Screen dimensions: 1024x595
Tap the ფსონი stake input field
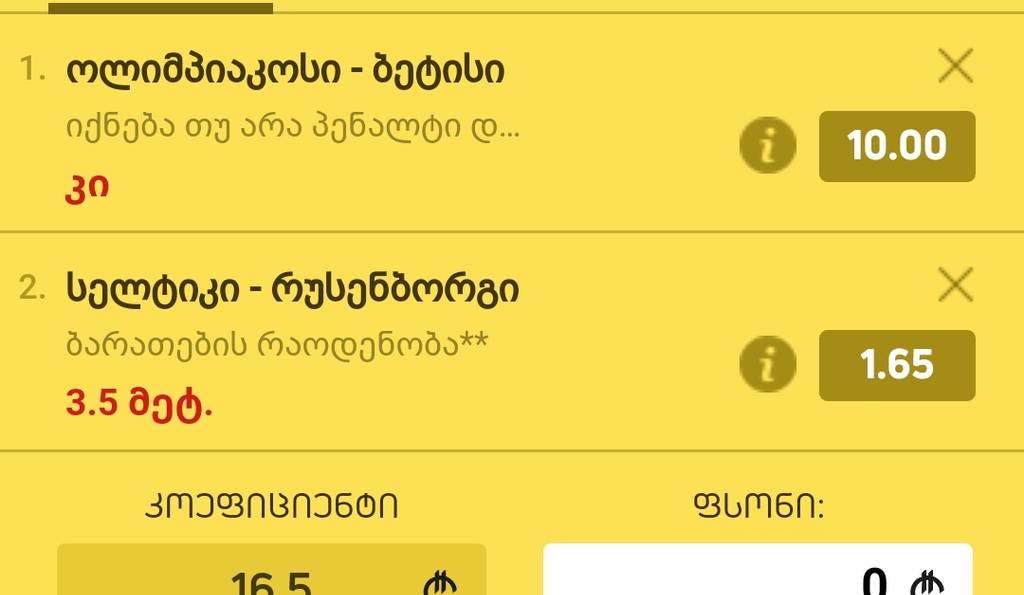757,574
